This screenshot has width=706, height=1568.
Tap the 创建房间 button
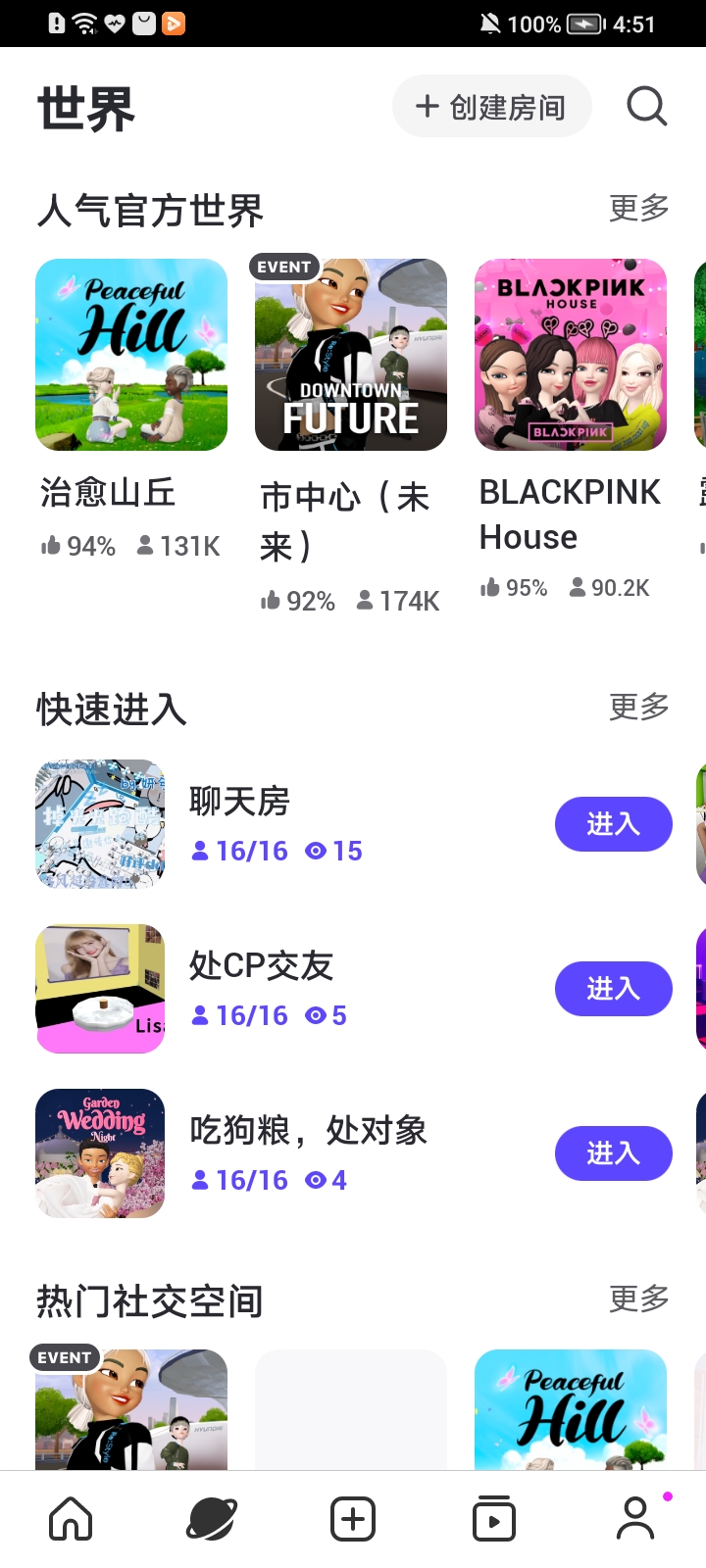492,107
